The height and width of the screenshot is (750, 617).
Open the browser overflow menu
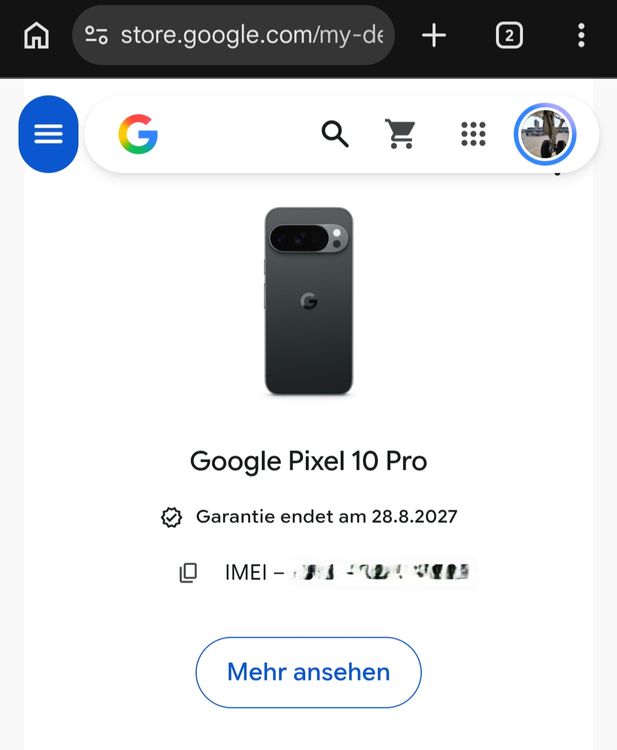point(581,35)
